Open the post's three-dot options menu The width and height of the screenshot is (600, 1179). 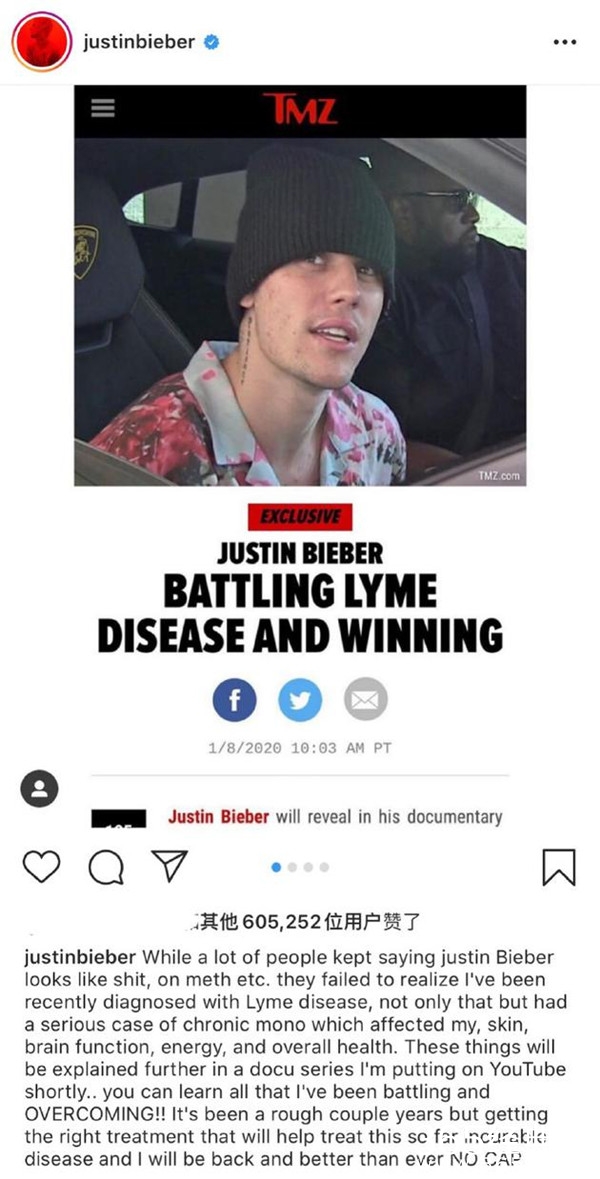pyautogui.click(x=565, y=43)
